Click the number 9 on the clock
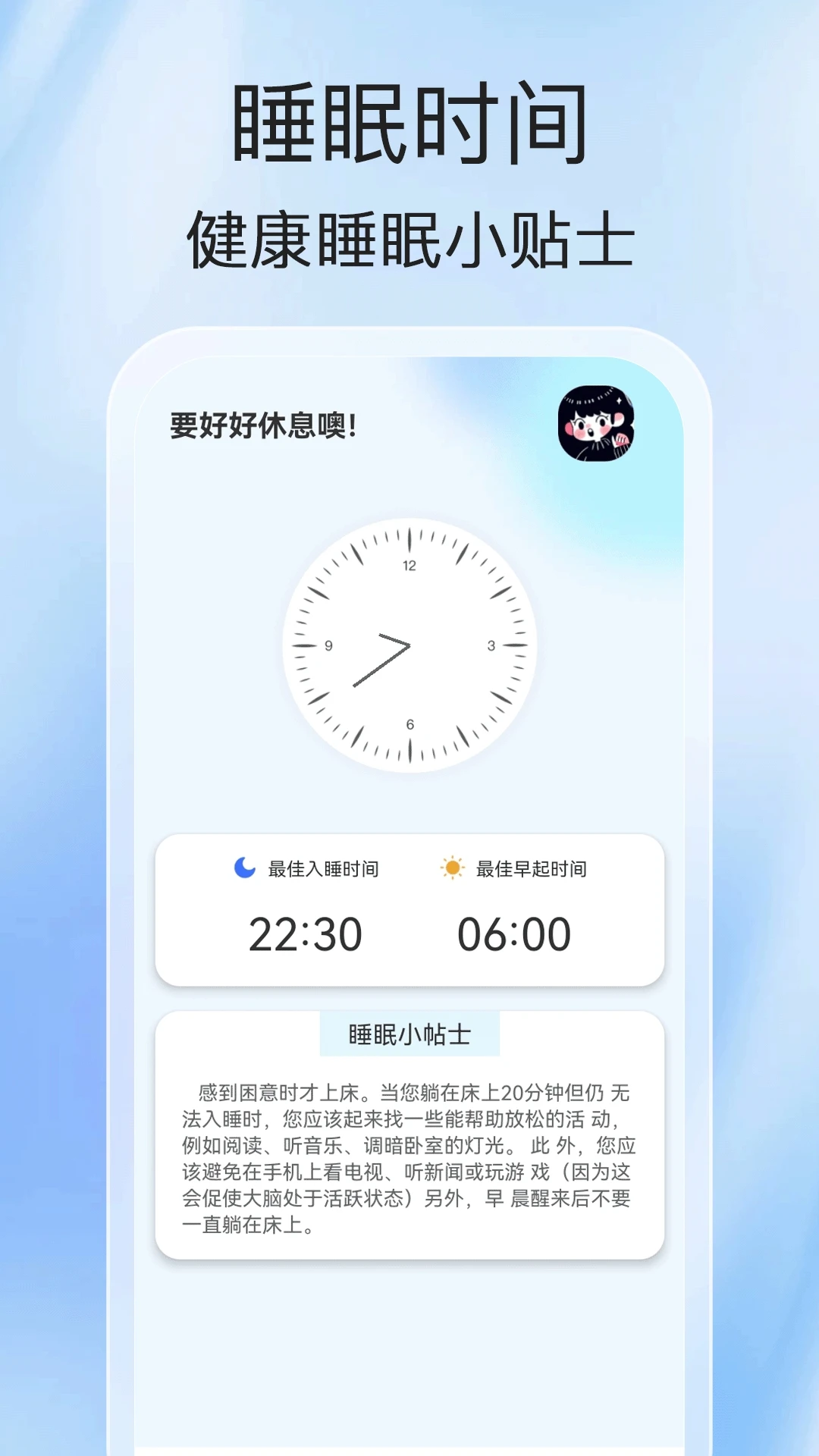Image resolution: width=819 pixels, height=1456 pixels. point(329,645)
